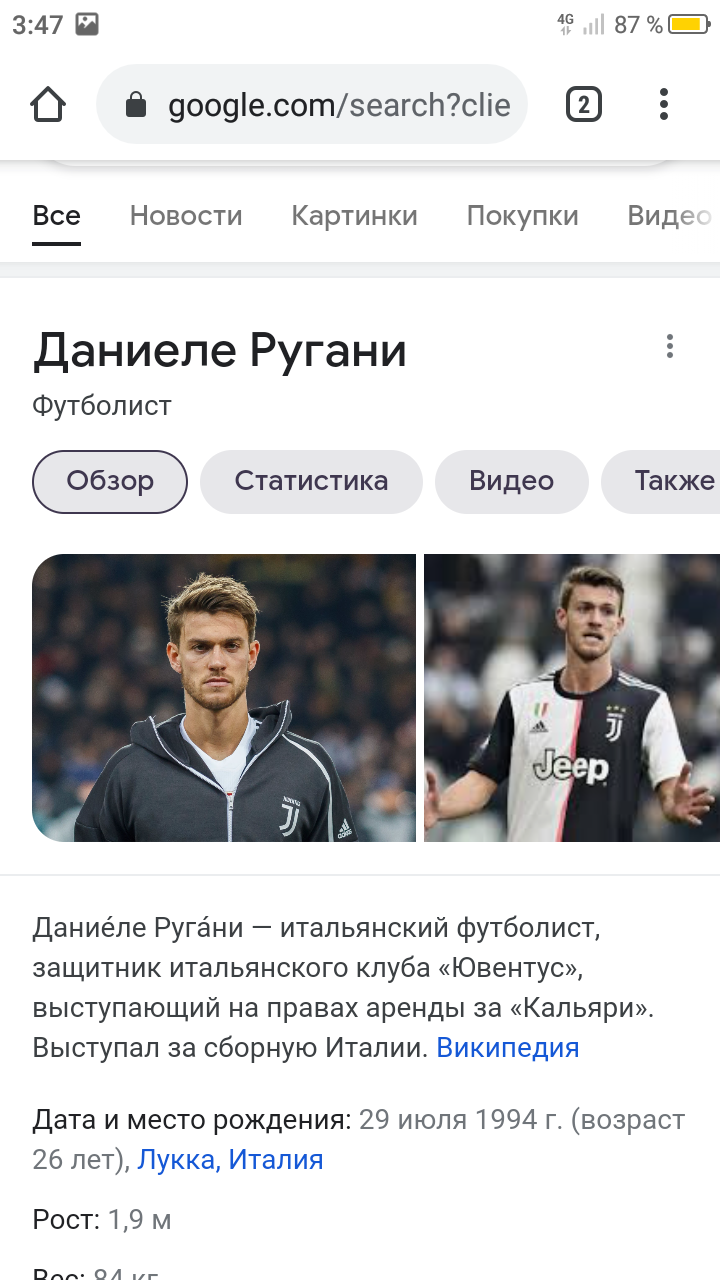Open the Лукка, Италия link
The height and width of the screenshot is (1280, 720).
230,1160
